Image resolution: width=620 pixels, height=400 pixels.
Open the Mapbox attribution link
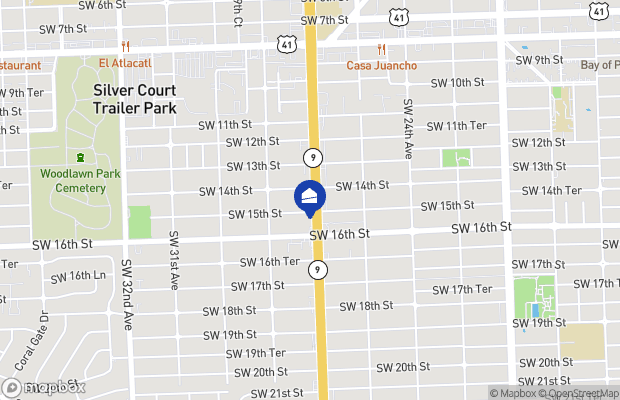point(514,392)
